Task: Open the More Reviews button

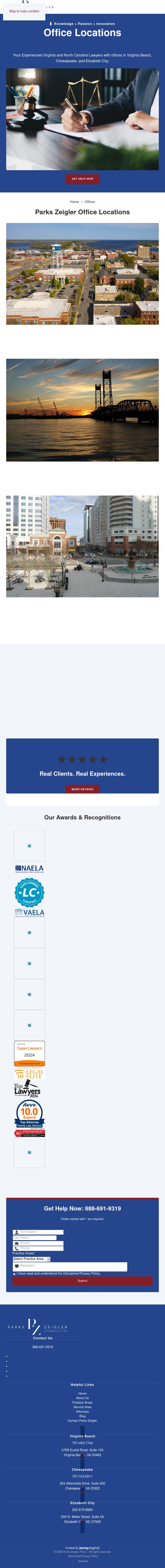Action: [82, 789]
